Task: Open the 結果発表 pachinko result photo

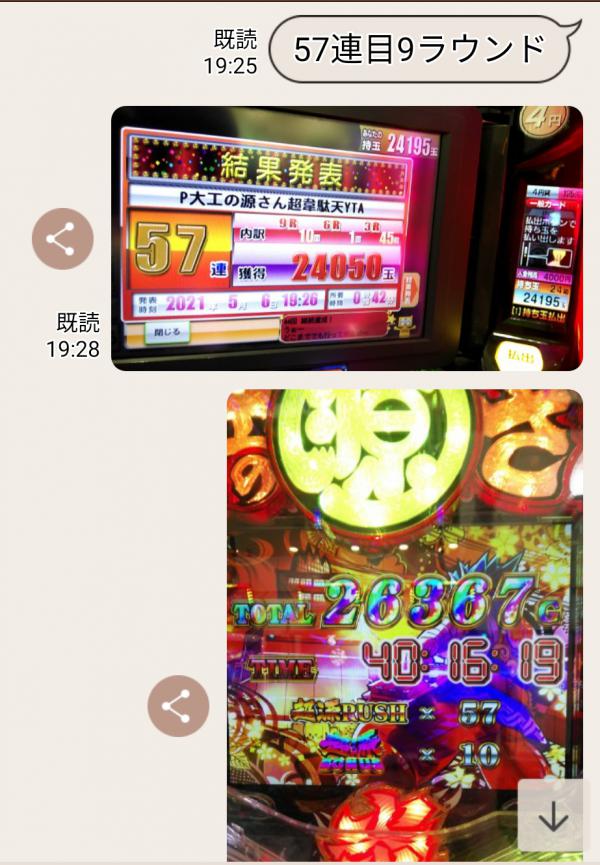Action: [346, 238]
